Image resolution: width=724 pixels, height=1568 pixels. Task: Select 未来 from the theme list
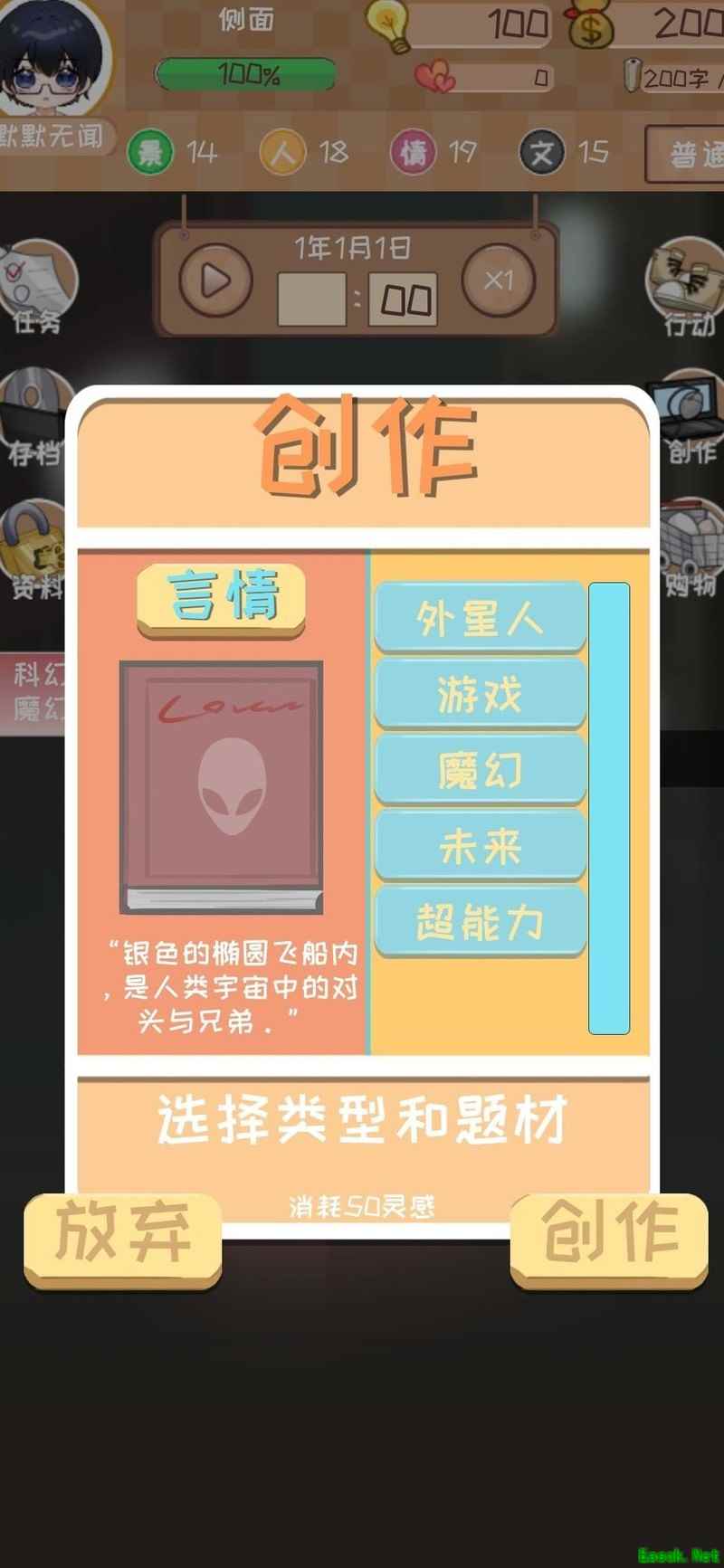point(480,846)
